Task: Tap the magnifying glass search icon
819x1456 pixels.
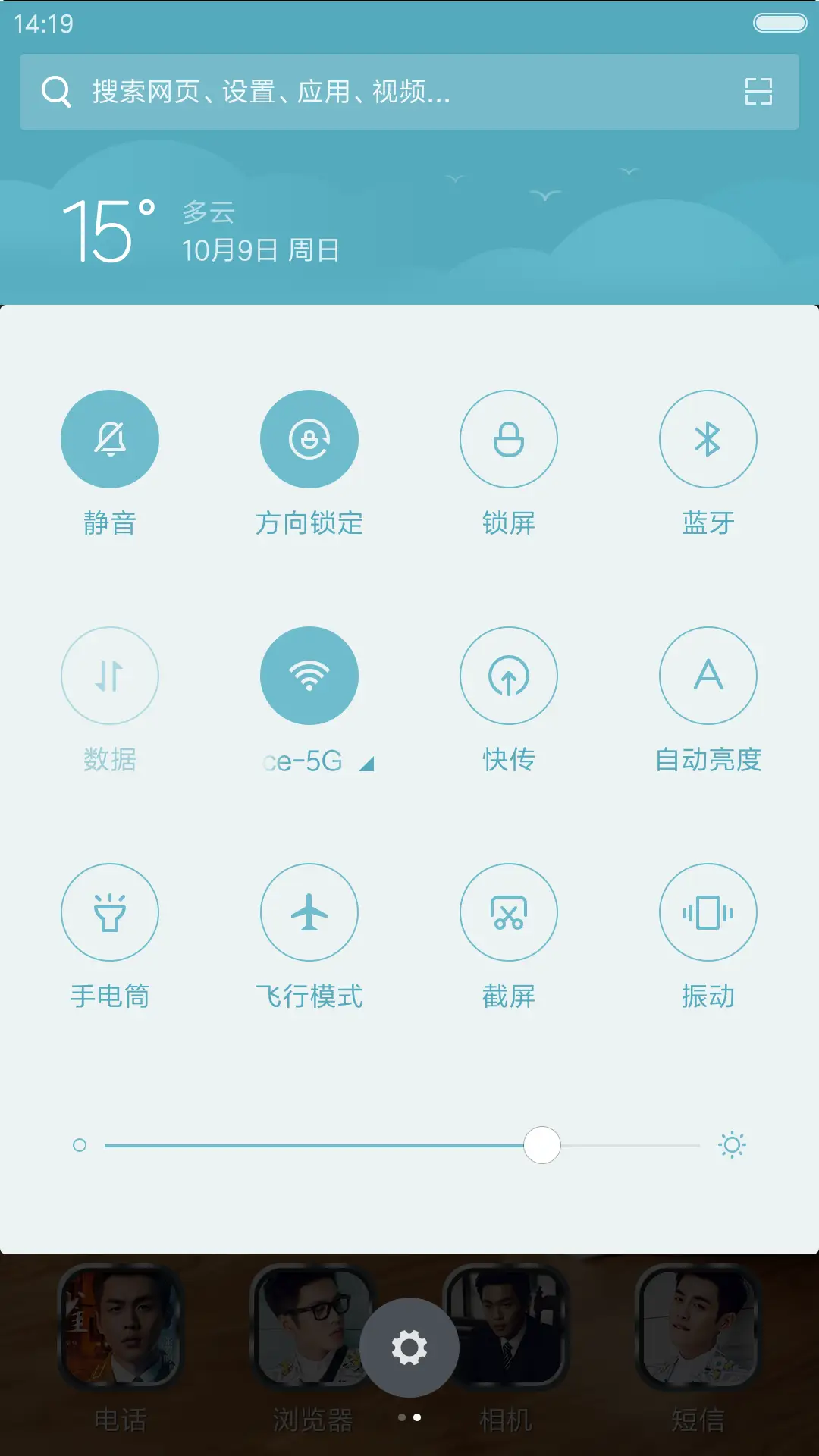Action: point(56,91)
